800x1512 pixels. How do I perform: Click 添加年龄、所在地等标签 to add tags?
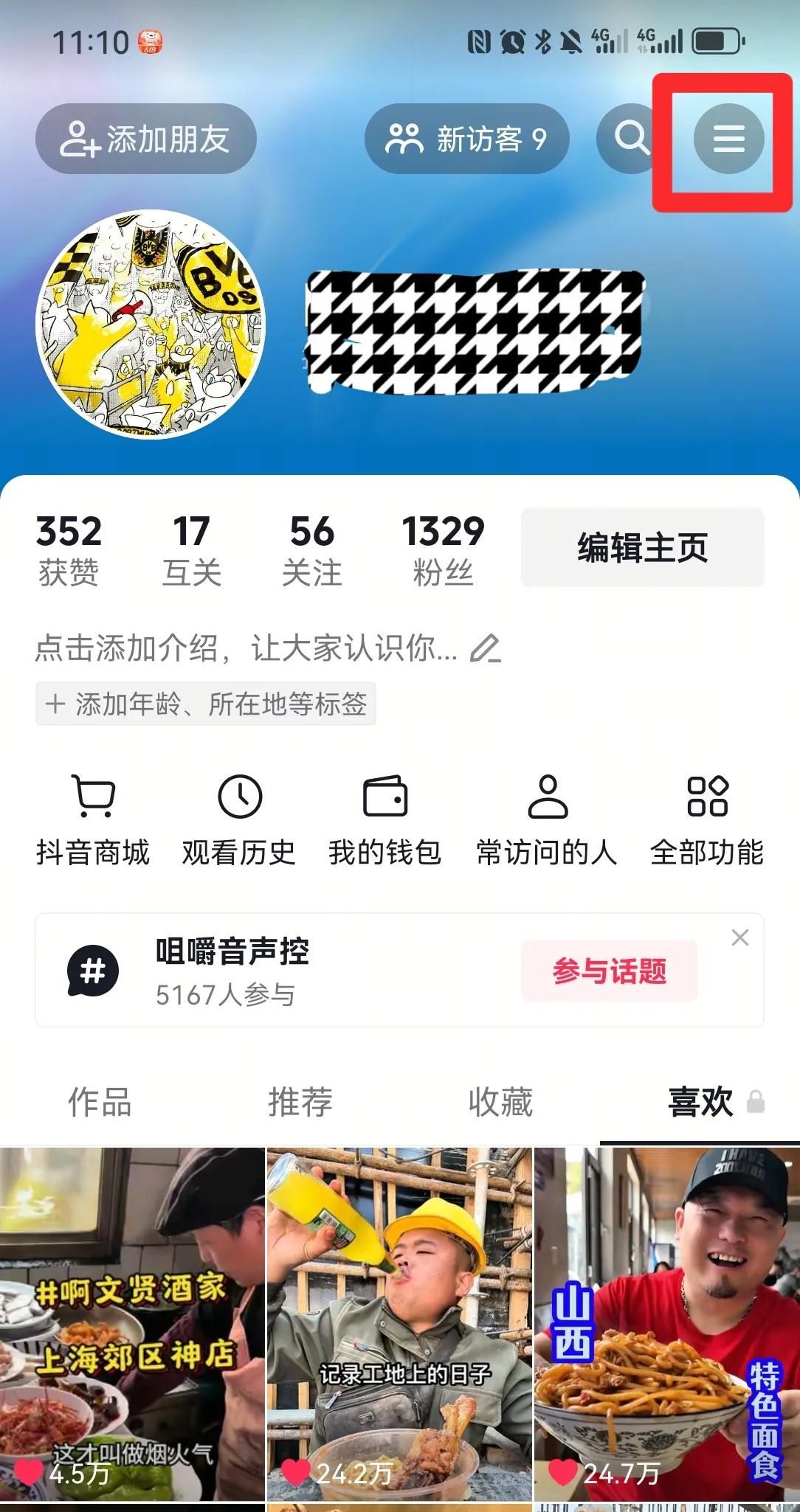204,705
